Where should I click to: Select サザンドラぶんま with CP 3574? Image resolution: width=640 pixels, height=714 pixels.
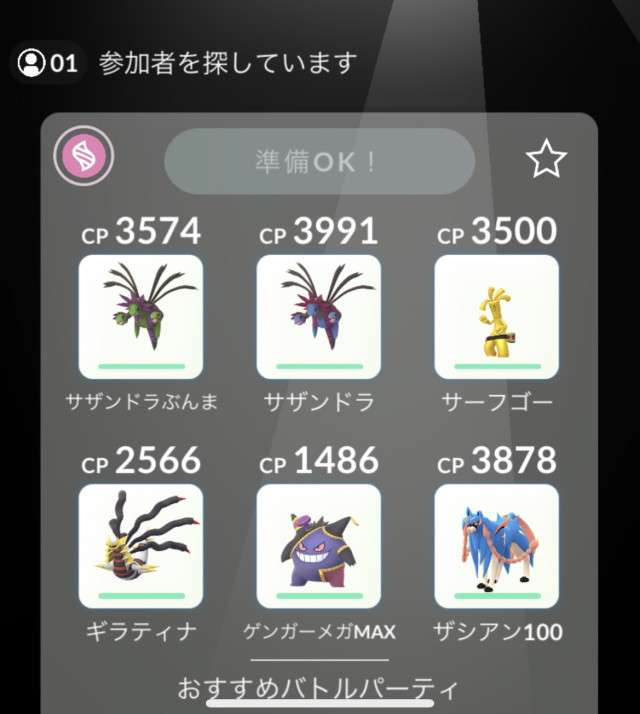140,316
